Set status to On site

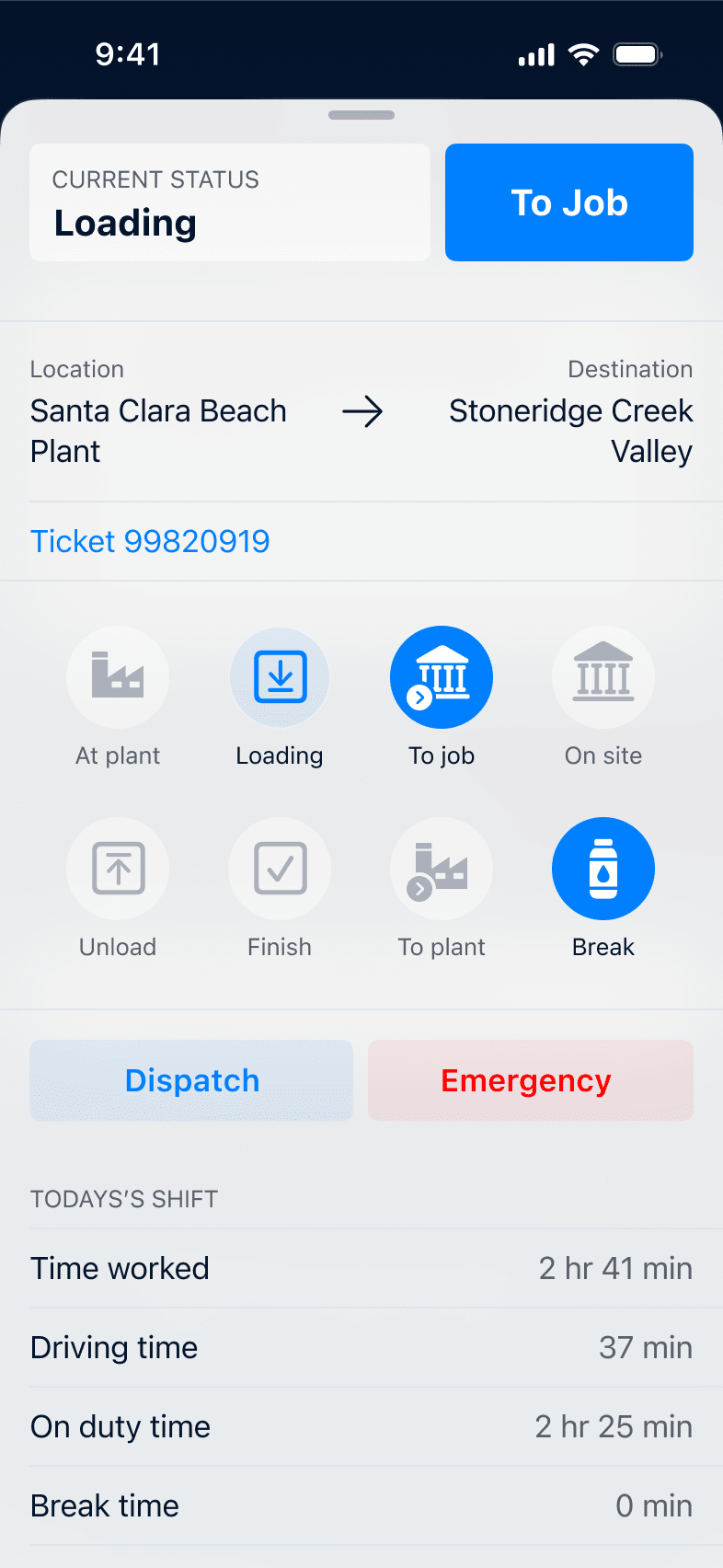(x=603, y=677)
